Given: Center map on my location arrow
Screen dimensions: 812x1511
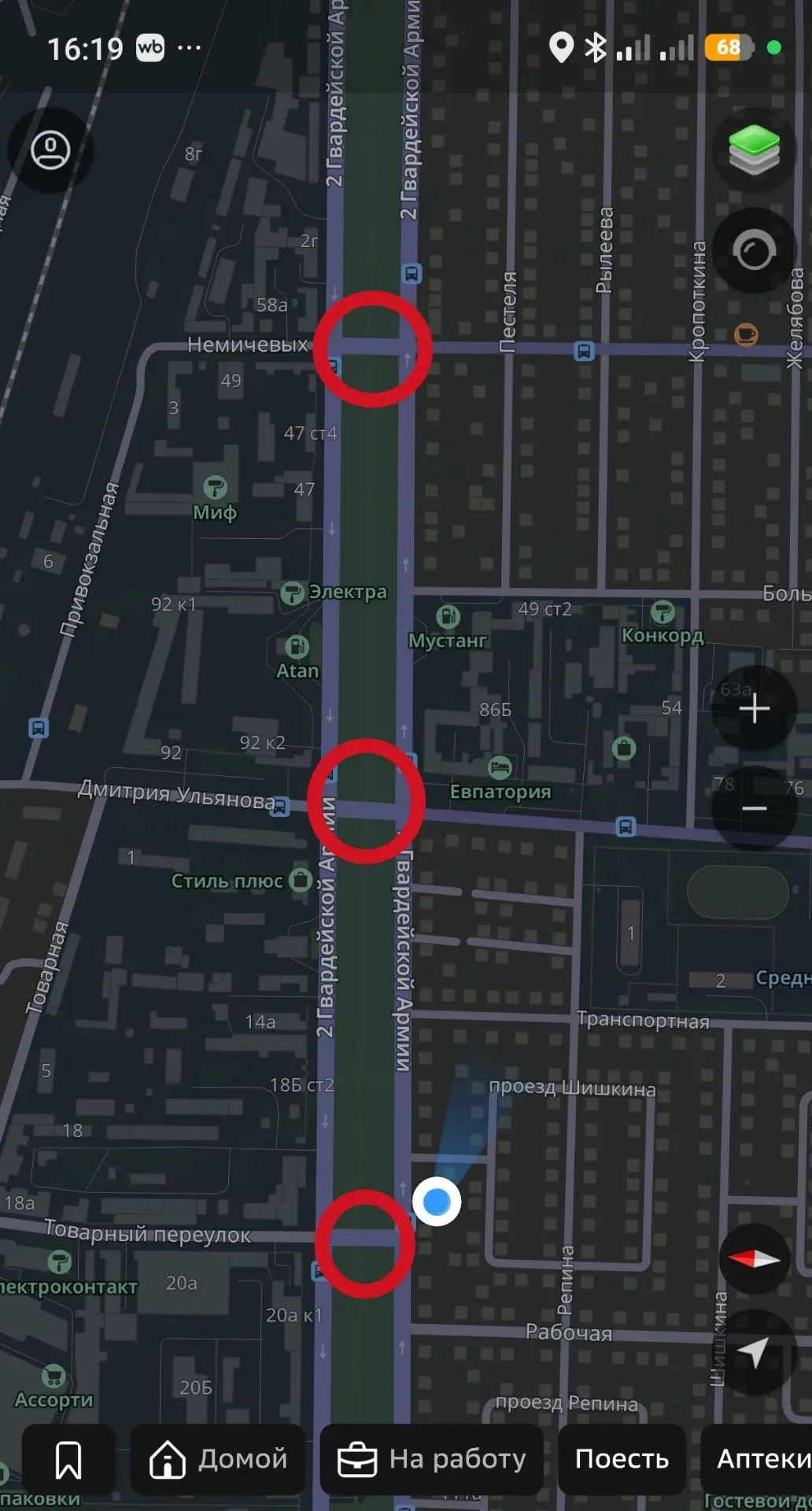Looking at the screenshot, I should click(x=754, y=1351).
